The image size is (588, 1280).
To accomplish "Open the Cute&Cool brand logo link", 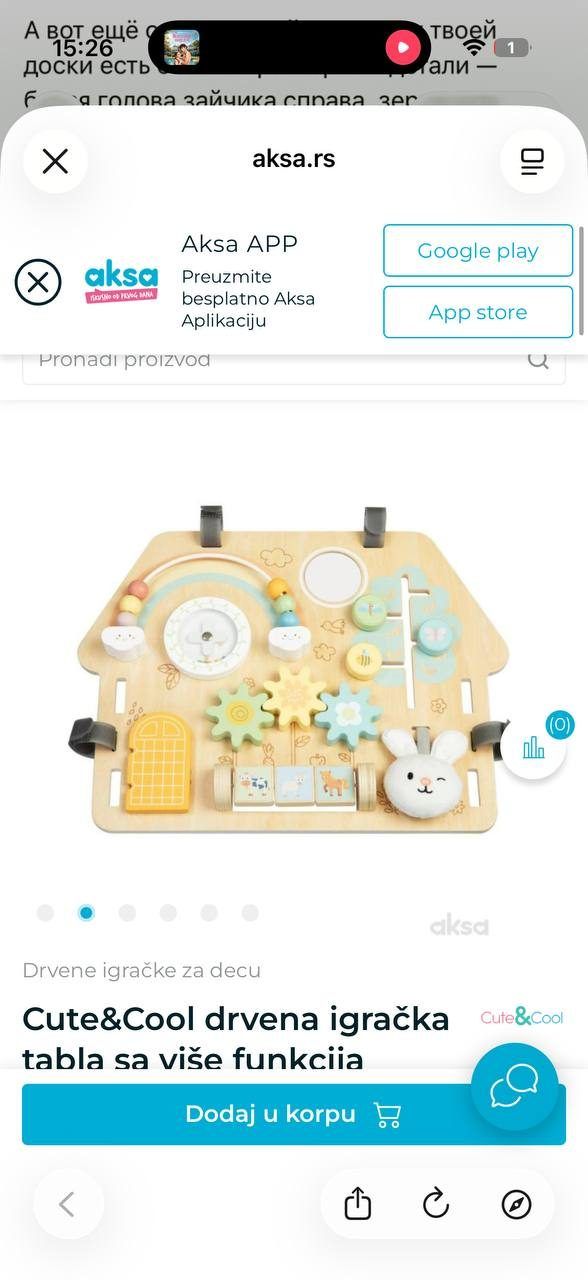I will click(521, 1017).
